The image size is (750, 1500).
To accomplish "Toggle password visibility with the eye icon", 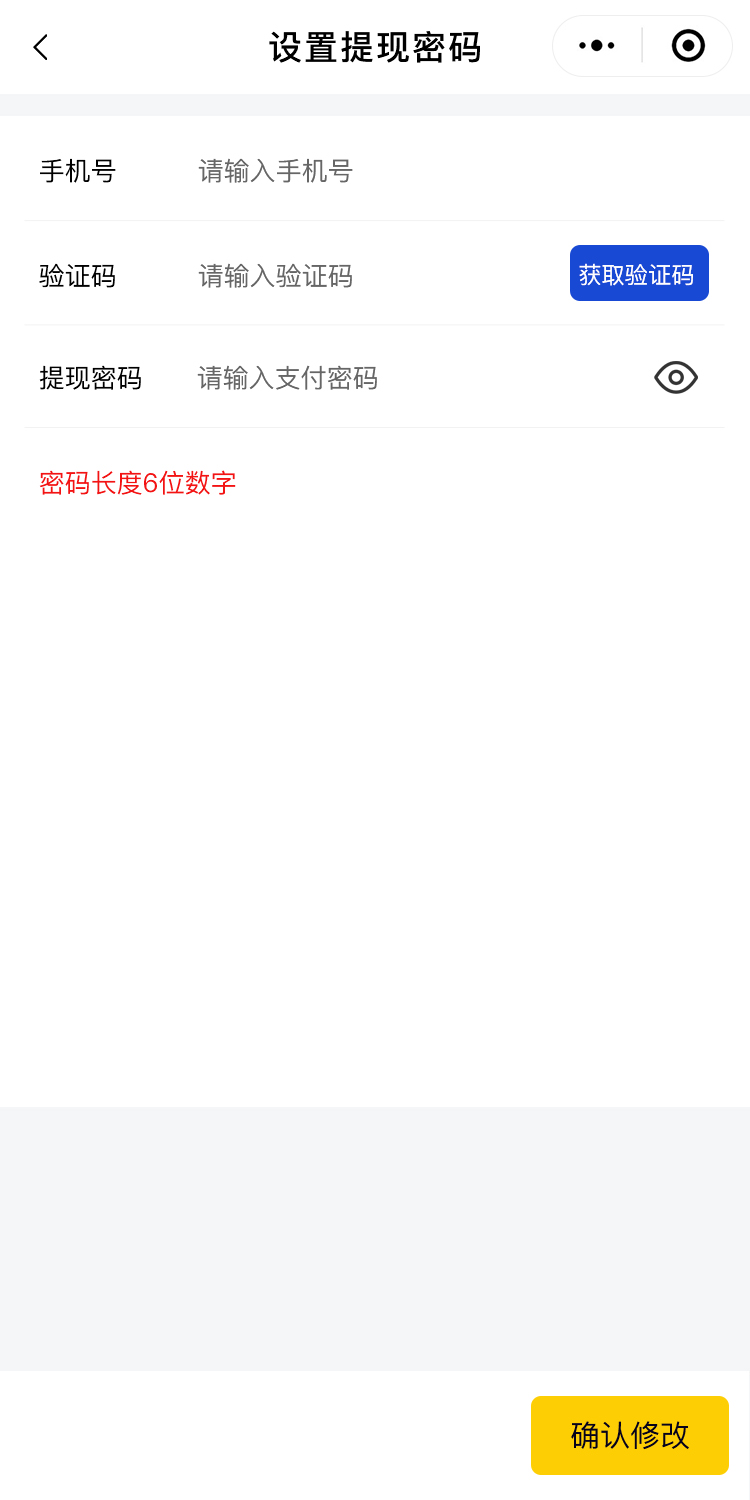I will 676,377.
